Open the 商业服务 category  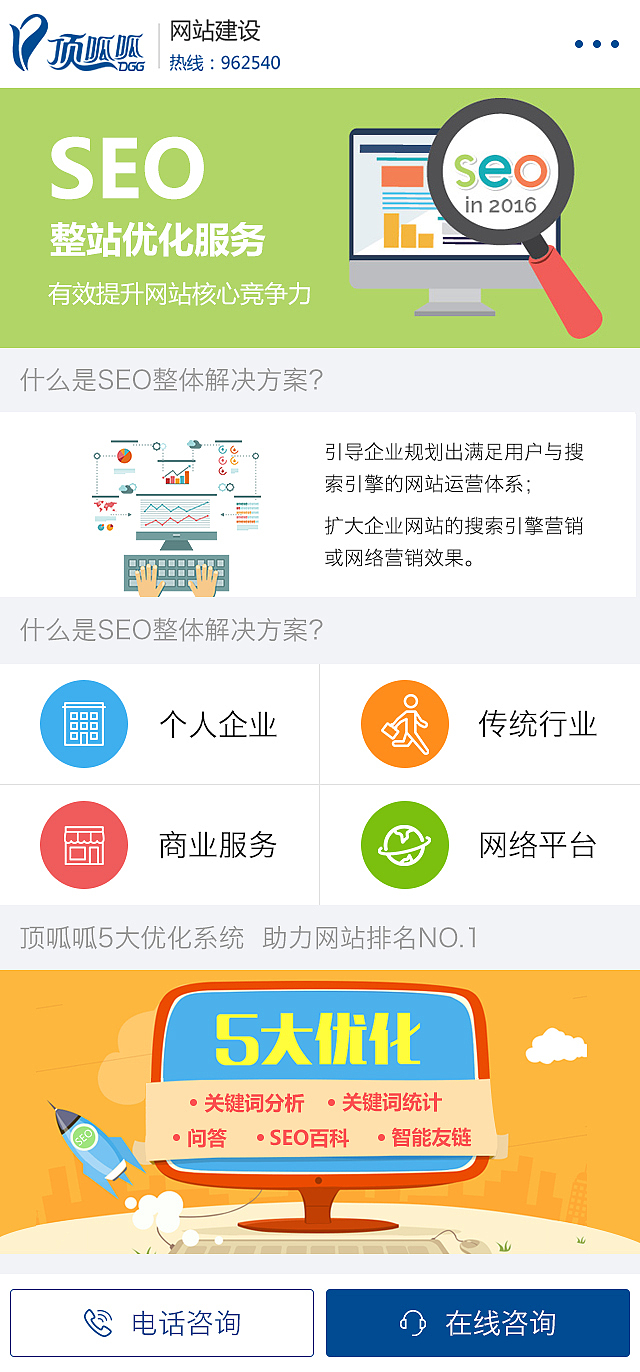point(160,845)
